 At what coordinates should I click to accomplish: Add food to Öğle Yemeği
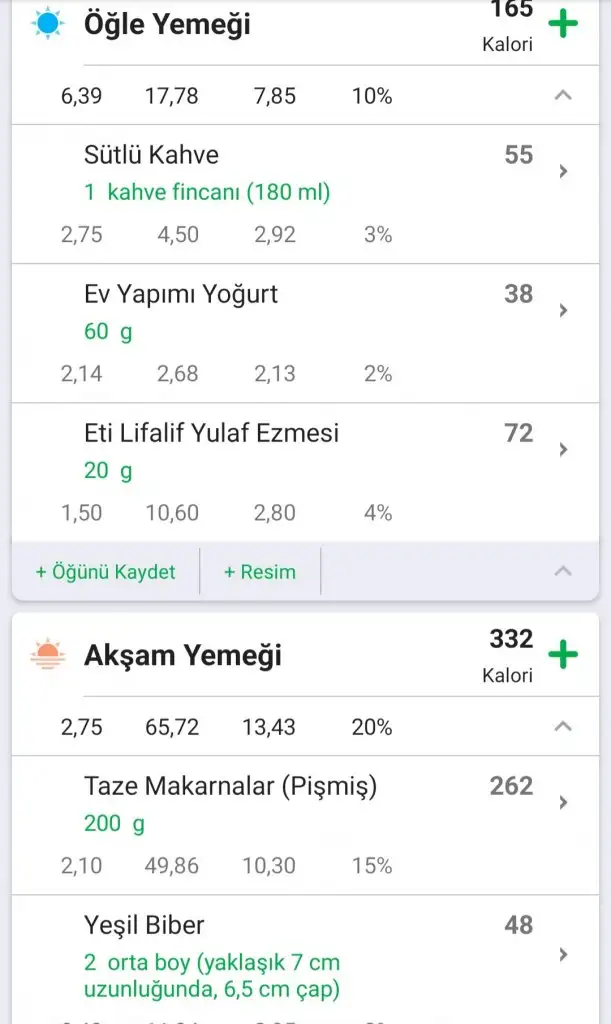coord(563,24)
